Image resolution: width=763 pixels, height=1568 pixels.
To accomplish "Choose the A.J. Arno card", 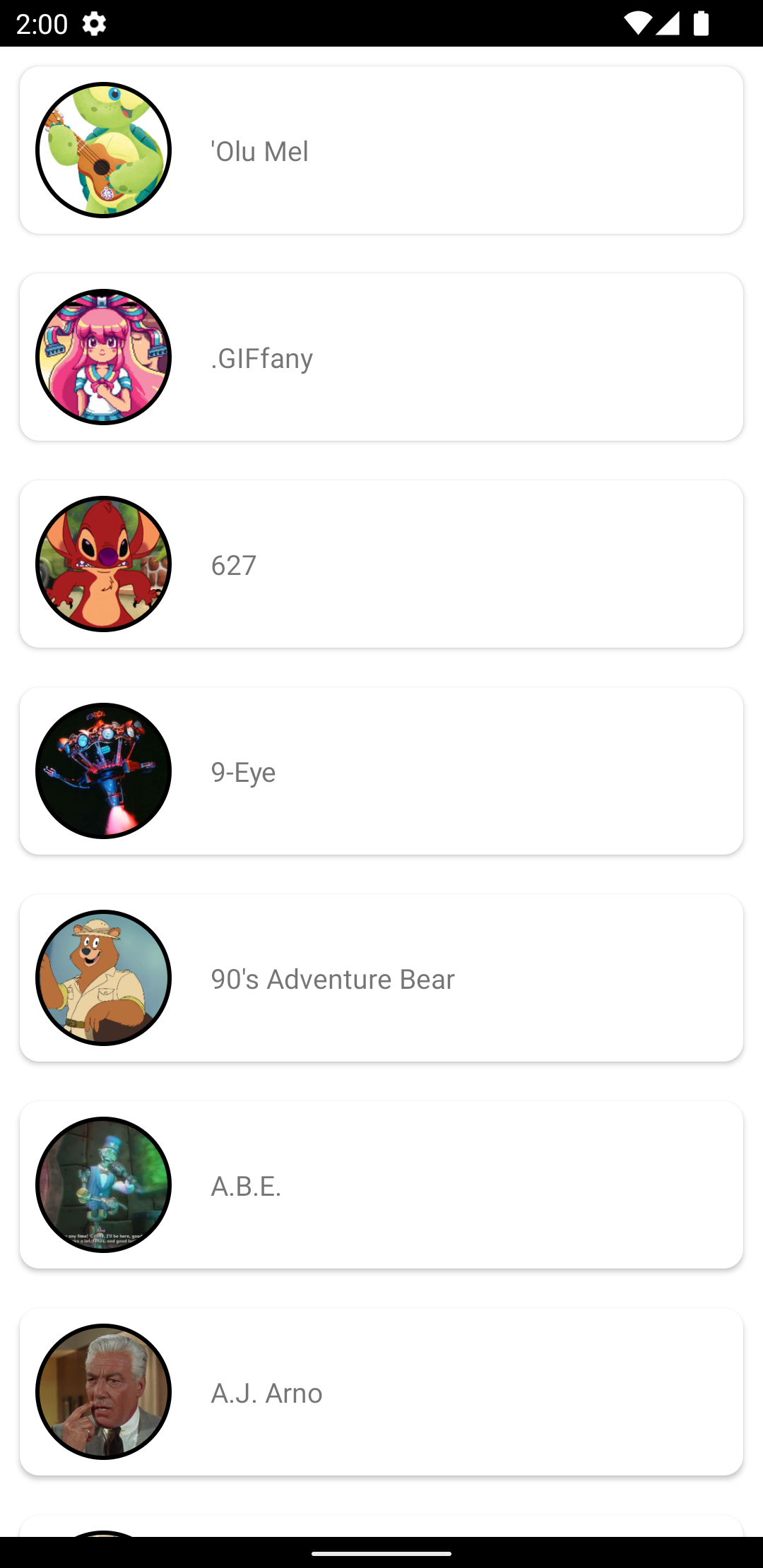I will [x=381, y=1392].
